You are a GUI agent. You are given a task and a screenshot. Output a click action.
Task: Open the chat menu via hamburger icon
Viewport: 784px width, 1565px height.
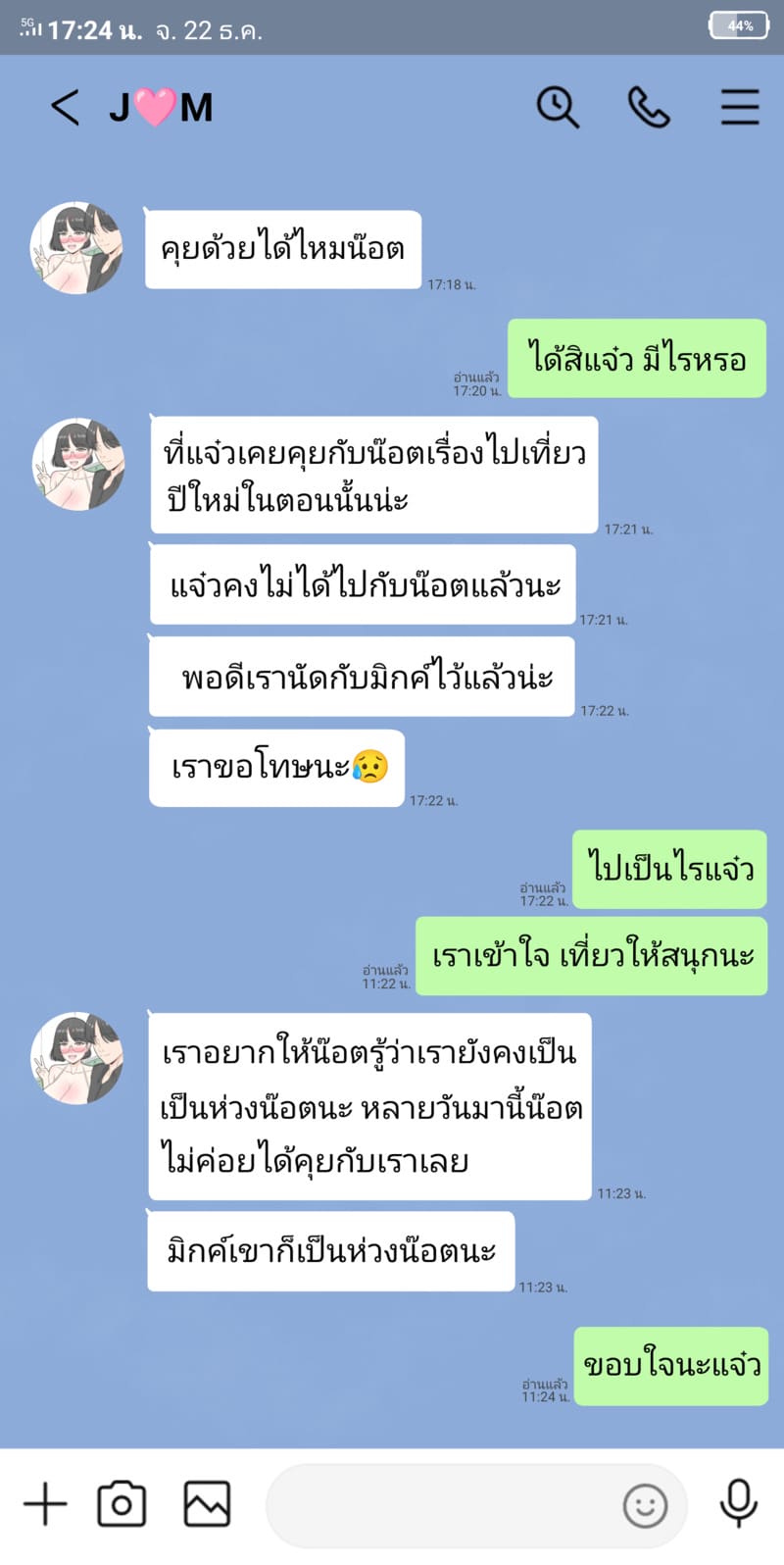pos(739,107)
